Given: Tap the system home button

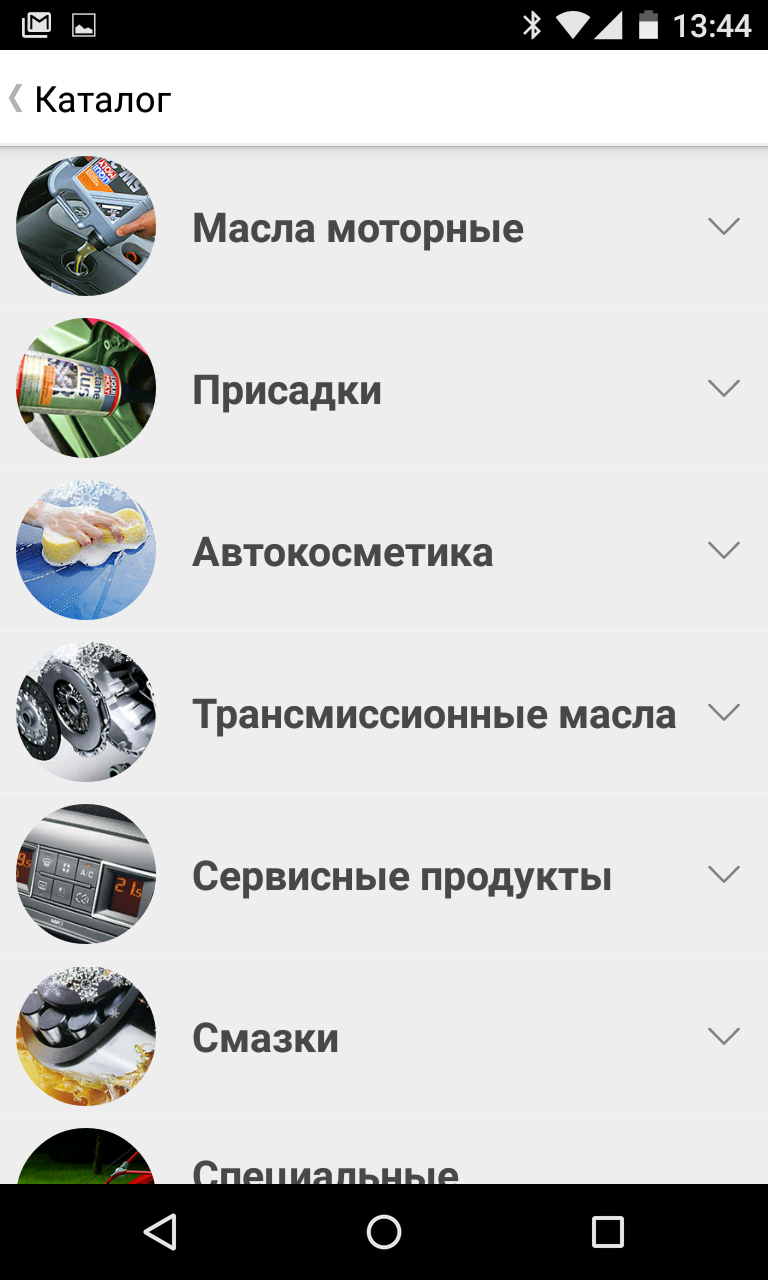Looking at the screenshot, I should click(384, 1232).
